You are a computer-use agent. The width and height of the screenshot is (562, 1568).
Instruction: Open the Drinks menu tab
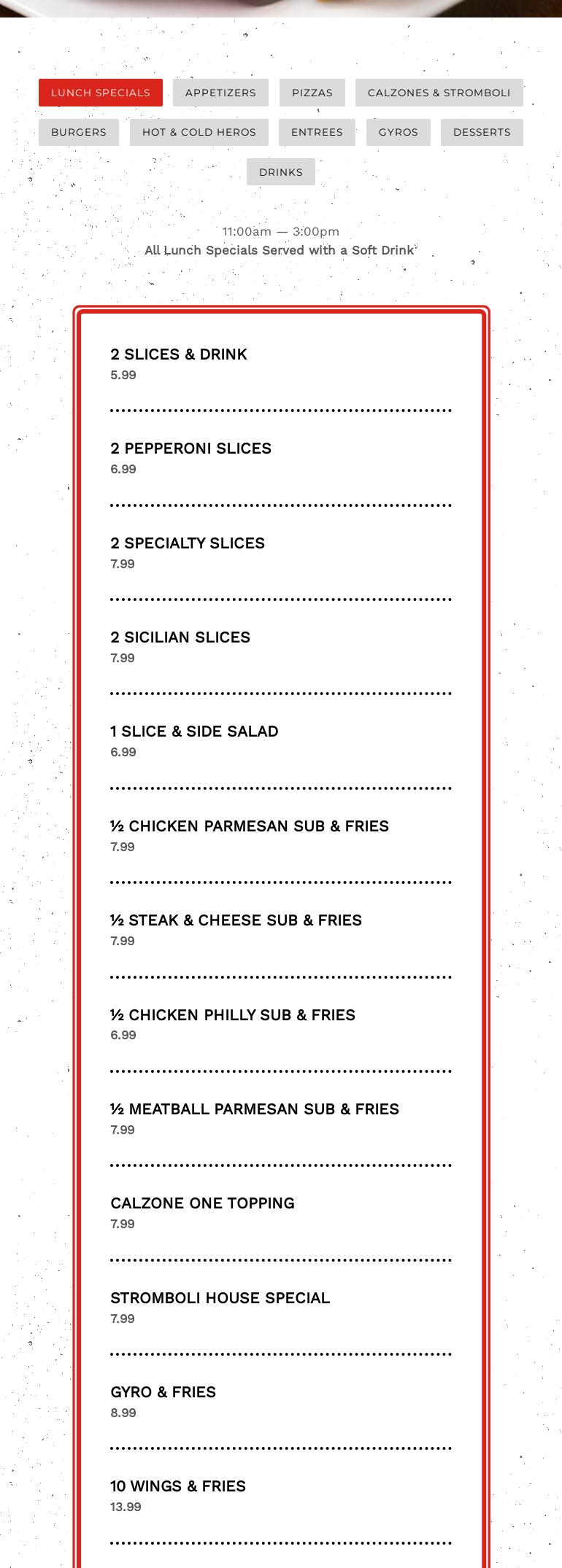pyautogui.click(x=281, y=172)
